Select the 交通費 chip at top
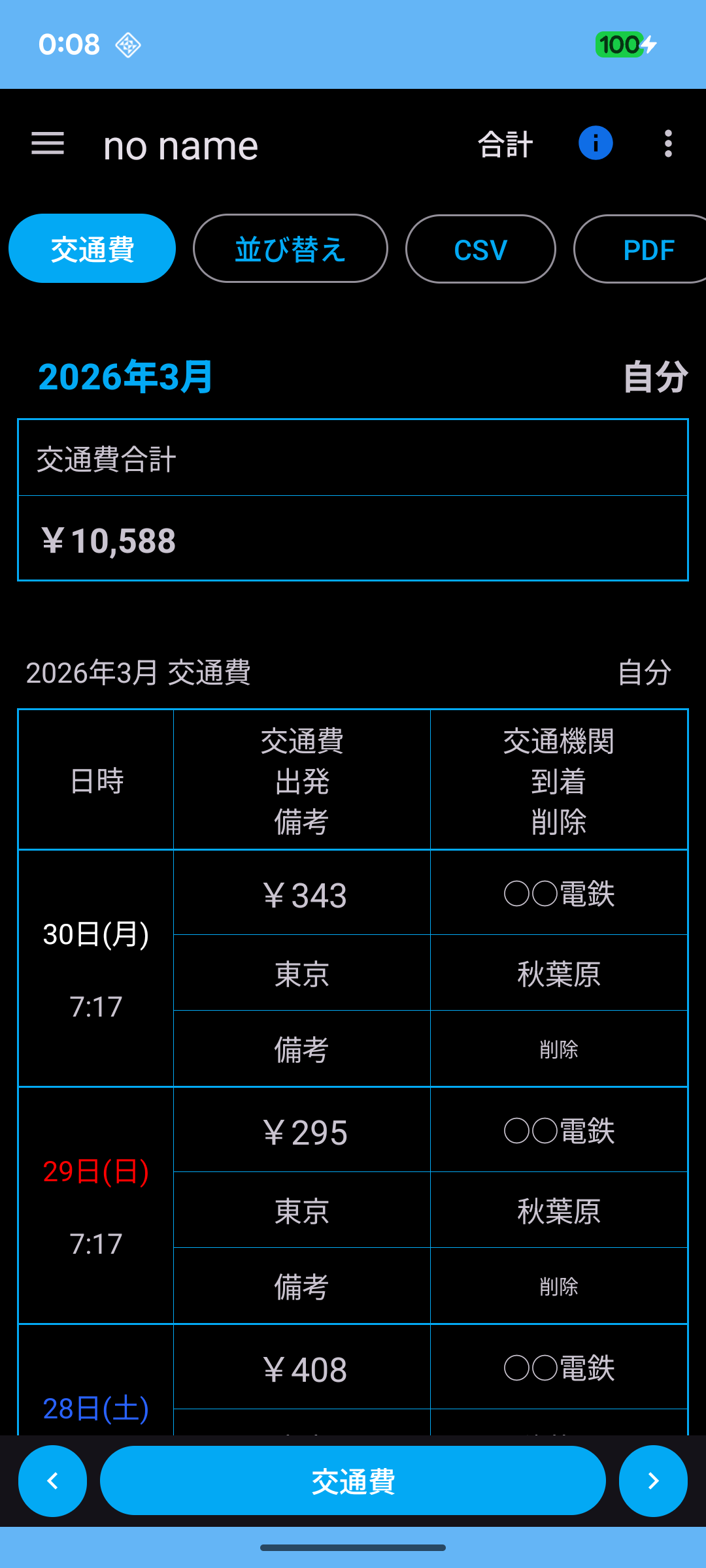Image resolution: width=706 pixels, height=1568 pixels. pos(92,249)
